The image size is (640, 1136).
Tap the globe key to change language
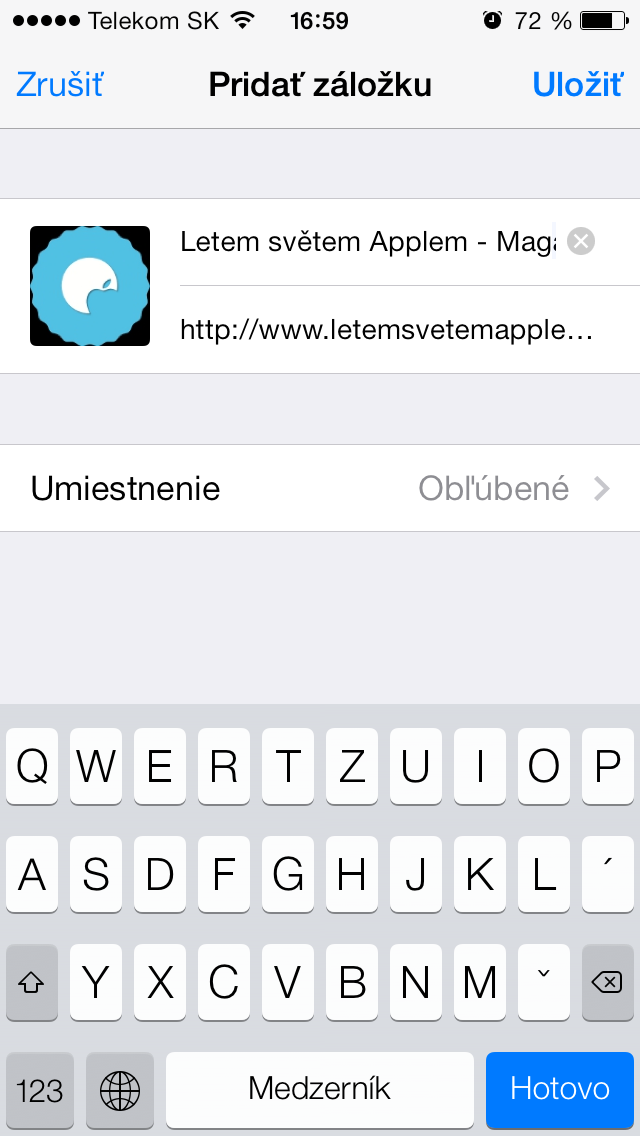[119, 1088]
